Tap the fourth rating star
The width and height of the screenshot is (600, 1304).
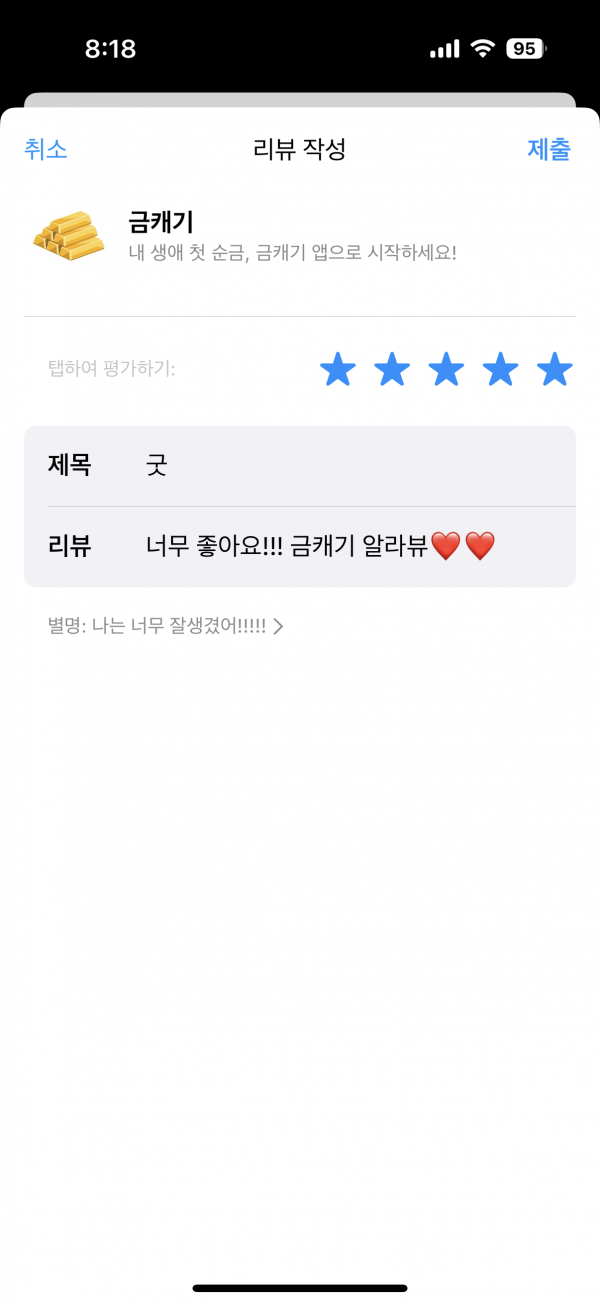point(500,370)
